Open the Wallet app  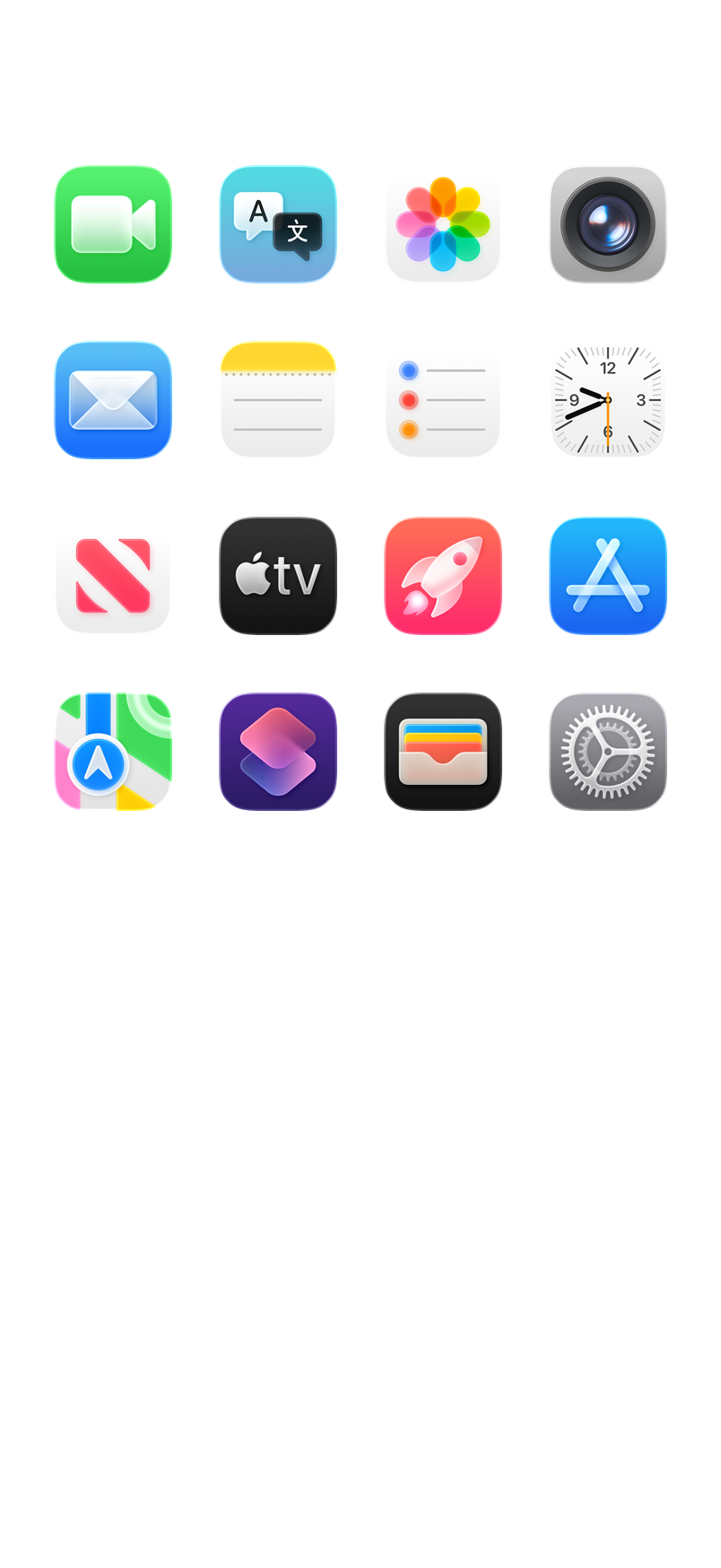click(x=443, y=752)
